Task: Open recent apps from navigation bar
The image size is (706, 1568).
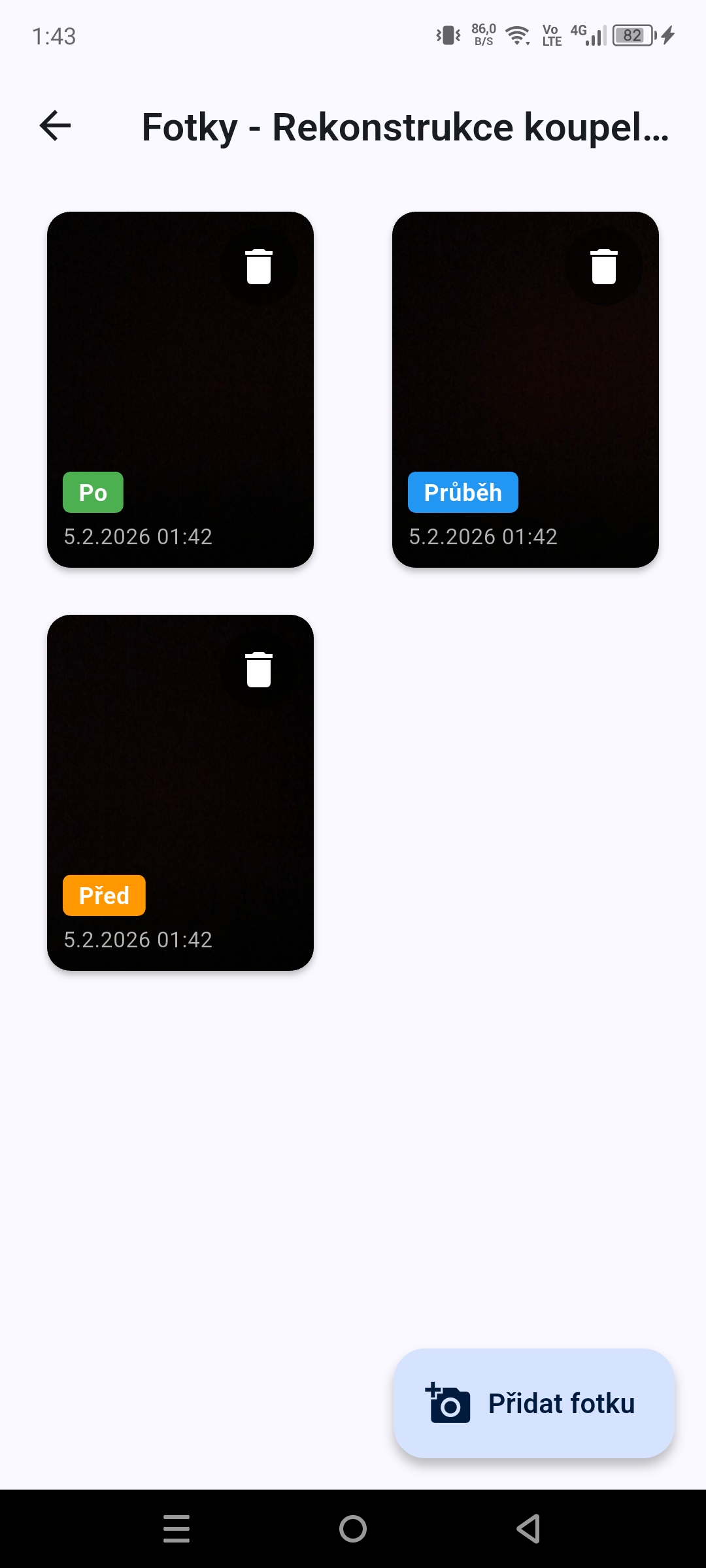Action: pyautogui.click(x=176, y=1529)
